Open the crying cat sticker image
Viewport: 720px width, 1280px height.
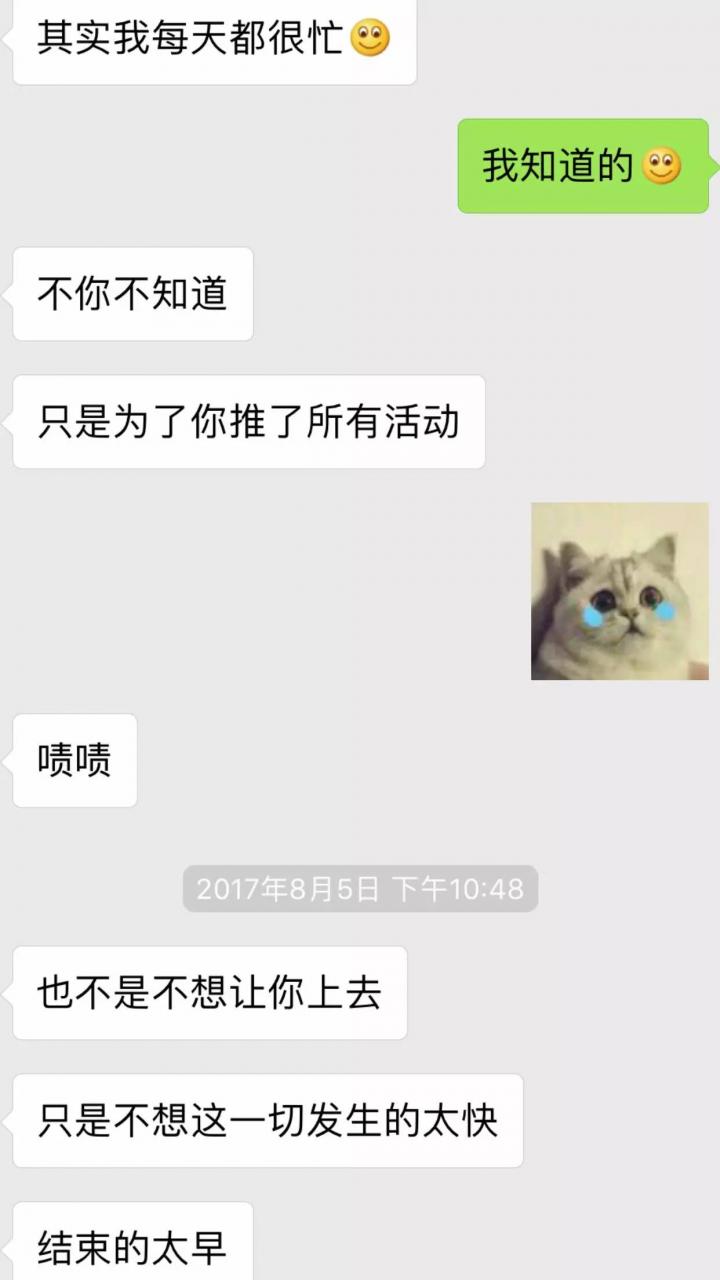point(619,591)
